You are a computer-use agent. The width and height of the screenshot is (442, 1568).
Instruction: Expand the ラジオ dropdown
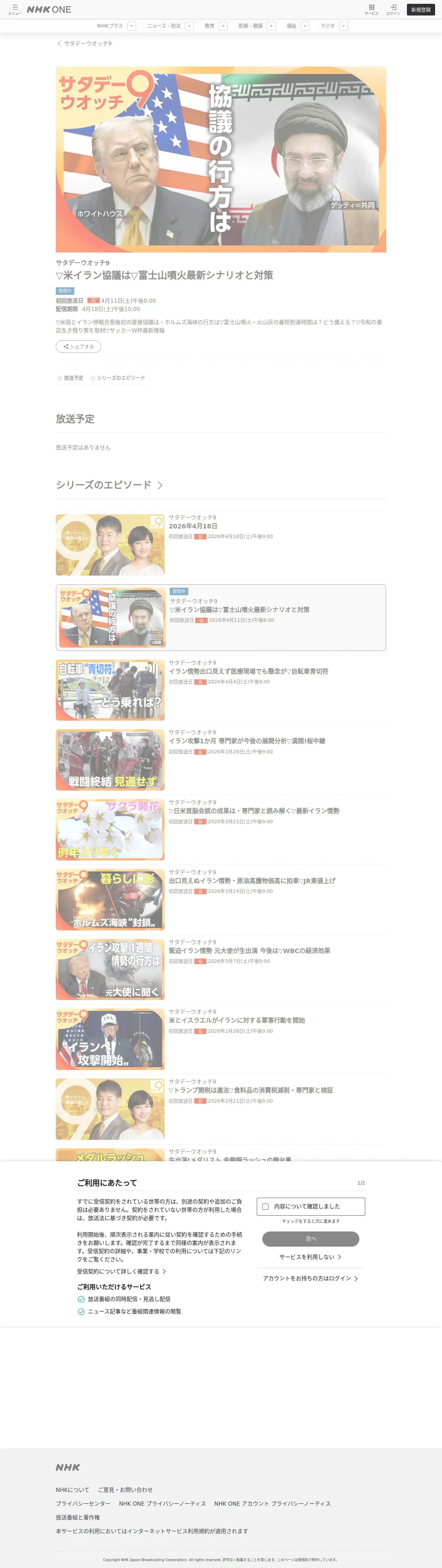pos(344,26)
